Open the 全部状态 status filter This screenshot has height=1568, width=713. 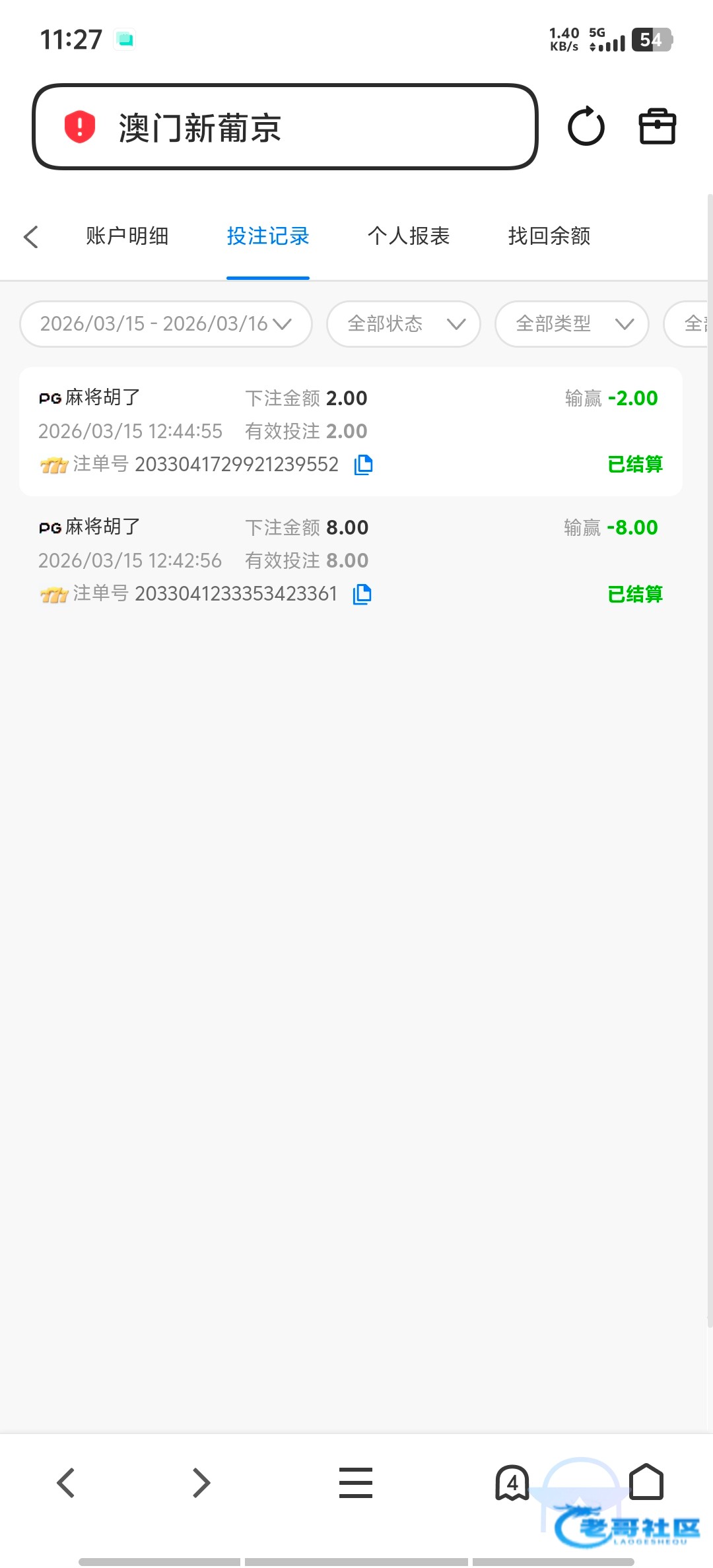click(403, 324)
